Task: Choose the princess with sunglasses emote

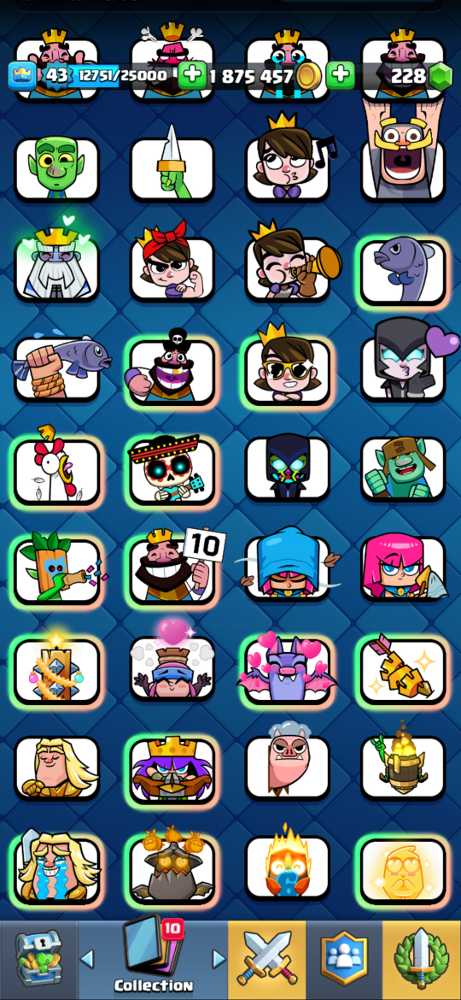Action: point(288,370)
